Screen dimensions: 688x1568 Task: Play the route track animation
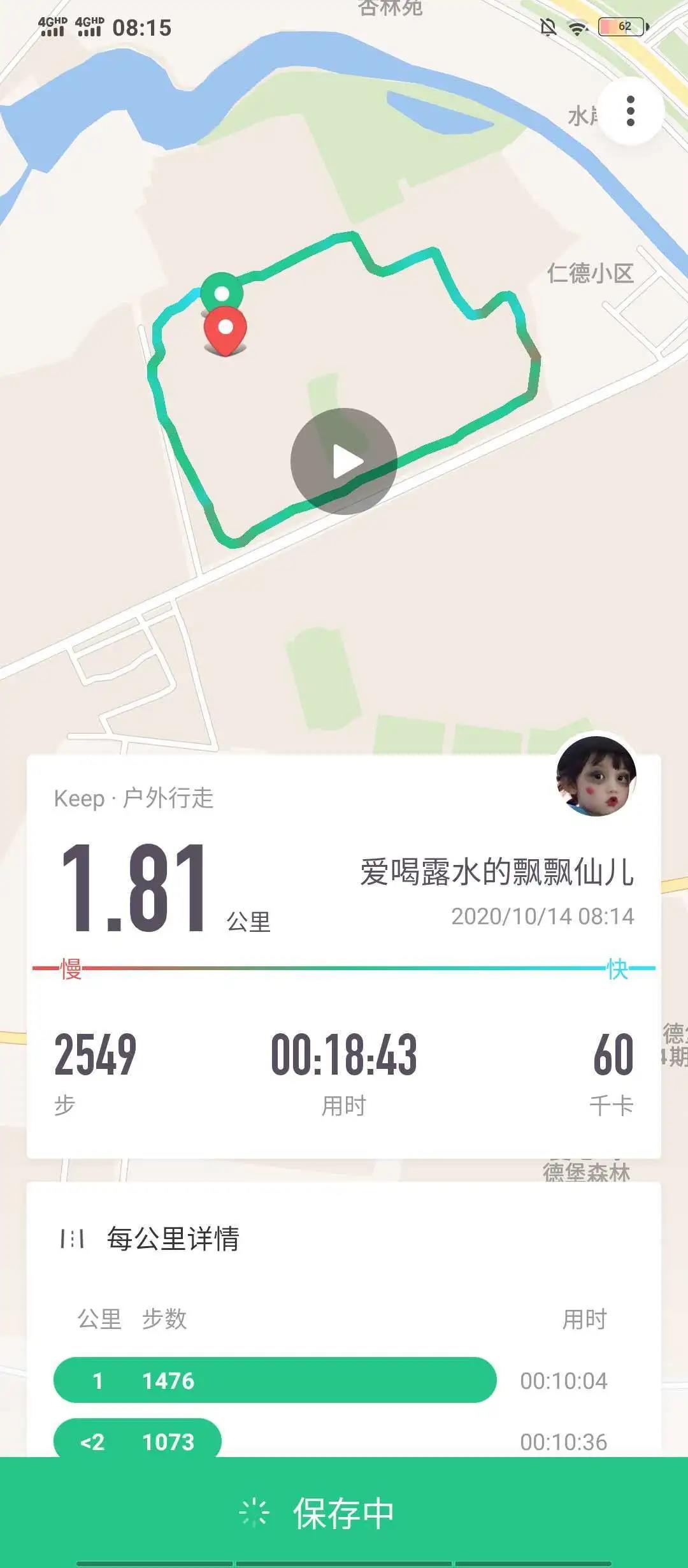[344, 461]
